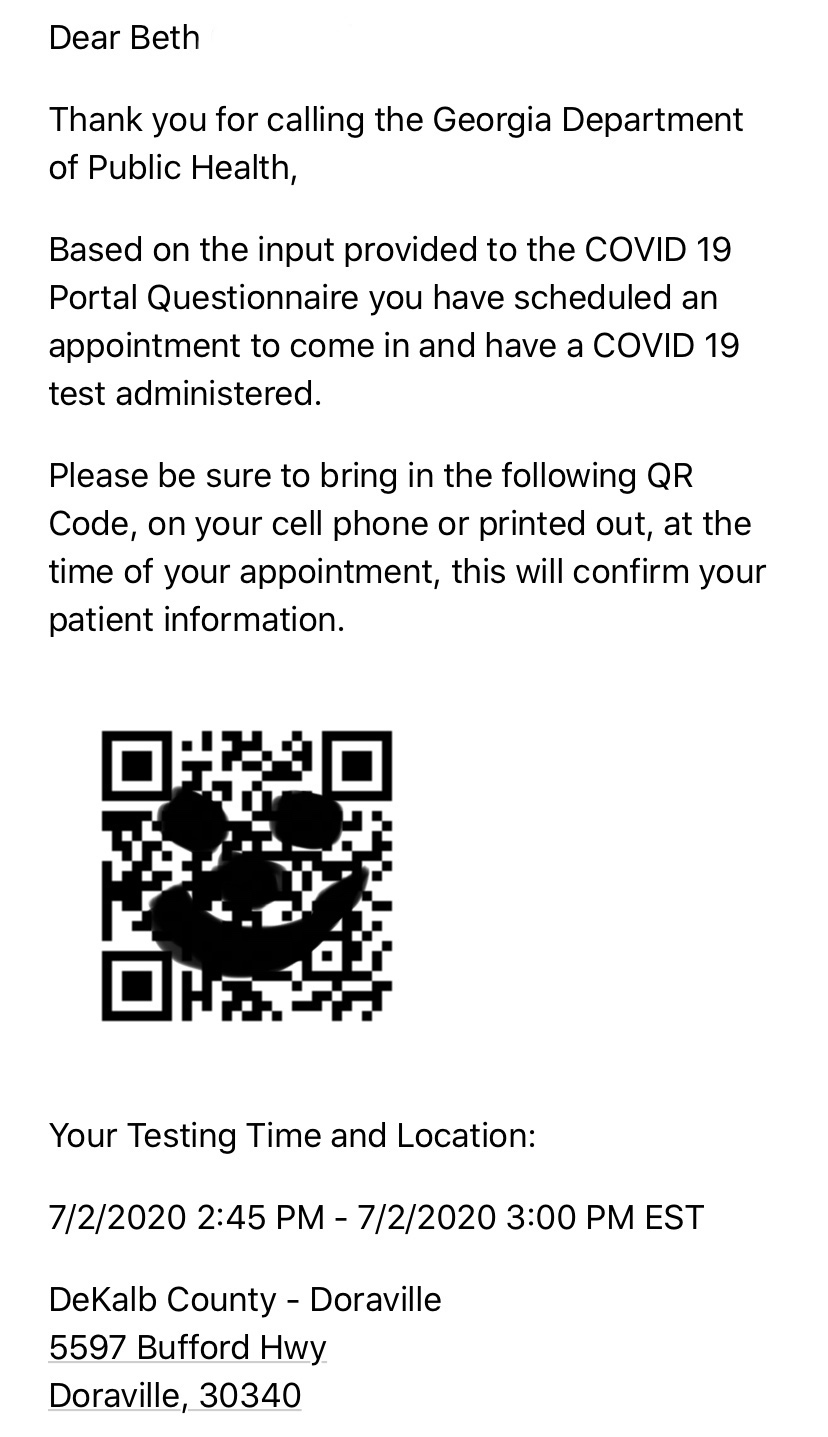Open the 5597 Bufford Hwy address link
This screenshot has width=828, height=1437.
[x=187, y=1348]
